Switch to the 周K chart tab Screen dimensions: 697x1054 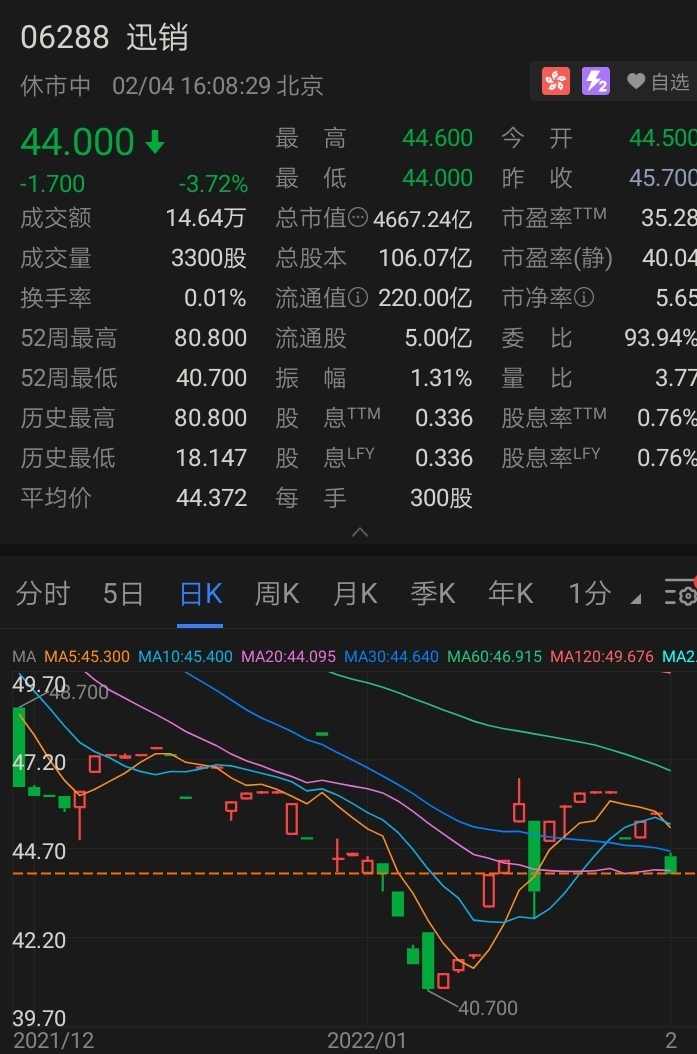tap(277, 594)
